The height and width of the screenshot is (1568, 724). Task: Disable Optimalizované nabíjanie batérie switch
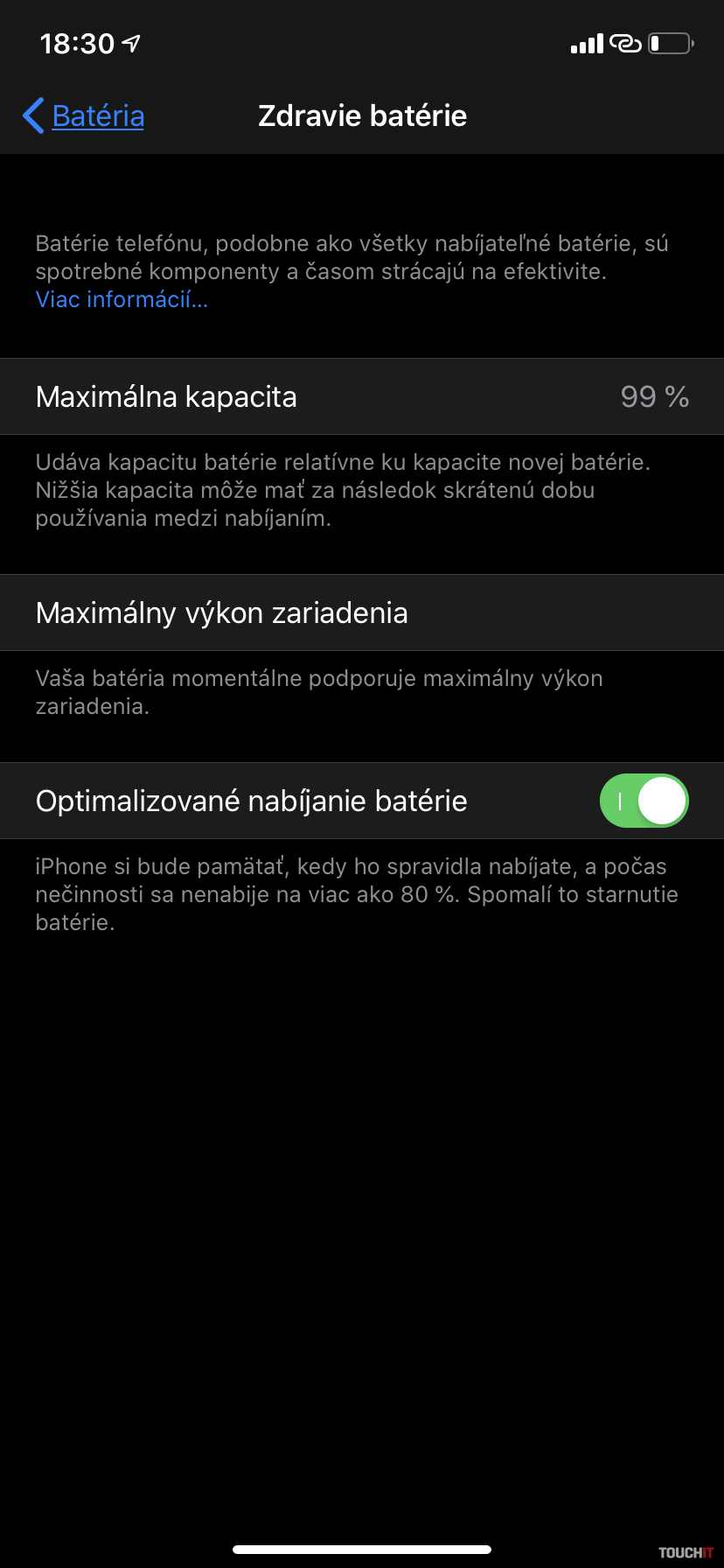point(644,801)
